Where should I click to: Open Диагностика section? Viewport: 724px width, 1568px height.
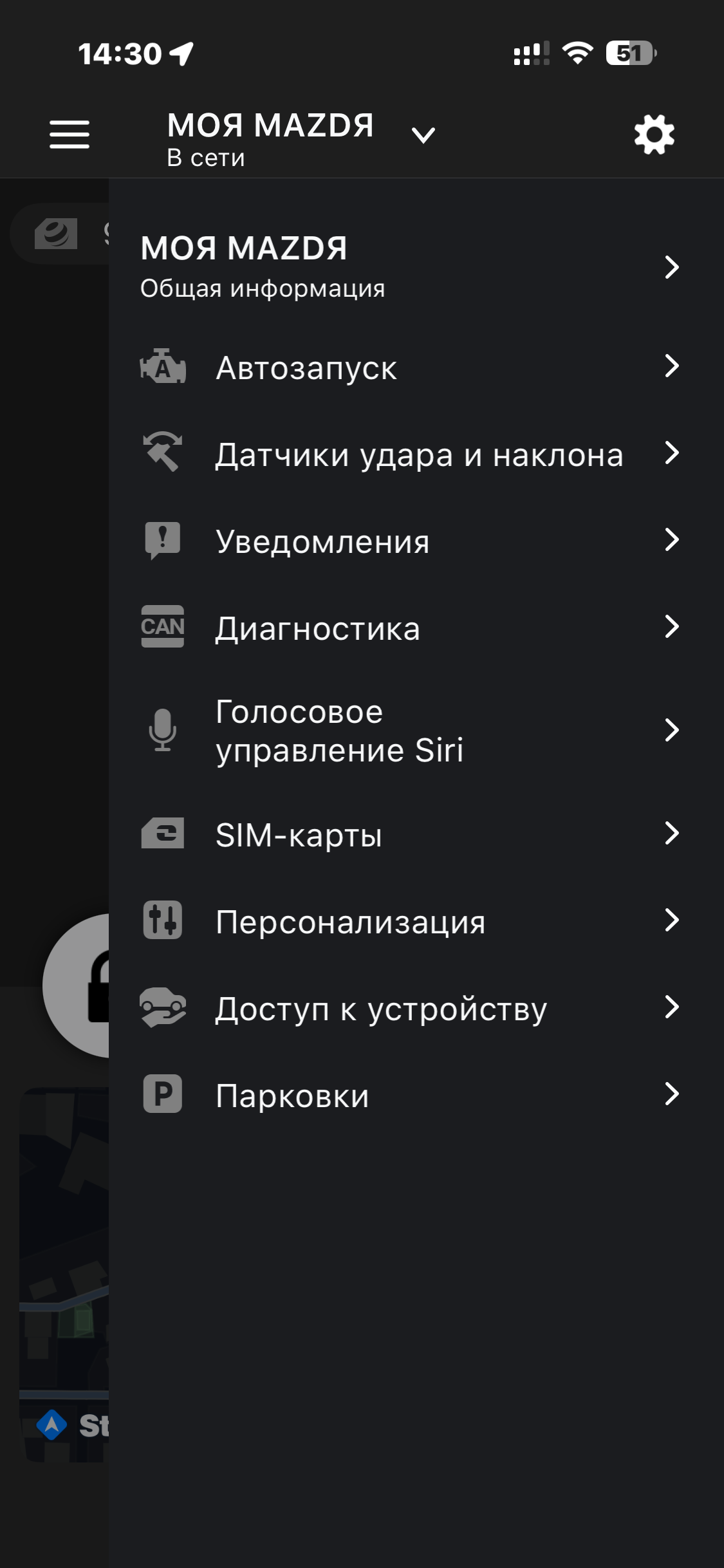[x=409, y=628]
